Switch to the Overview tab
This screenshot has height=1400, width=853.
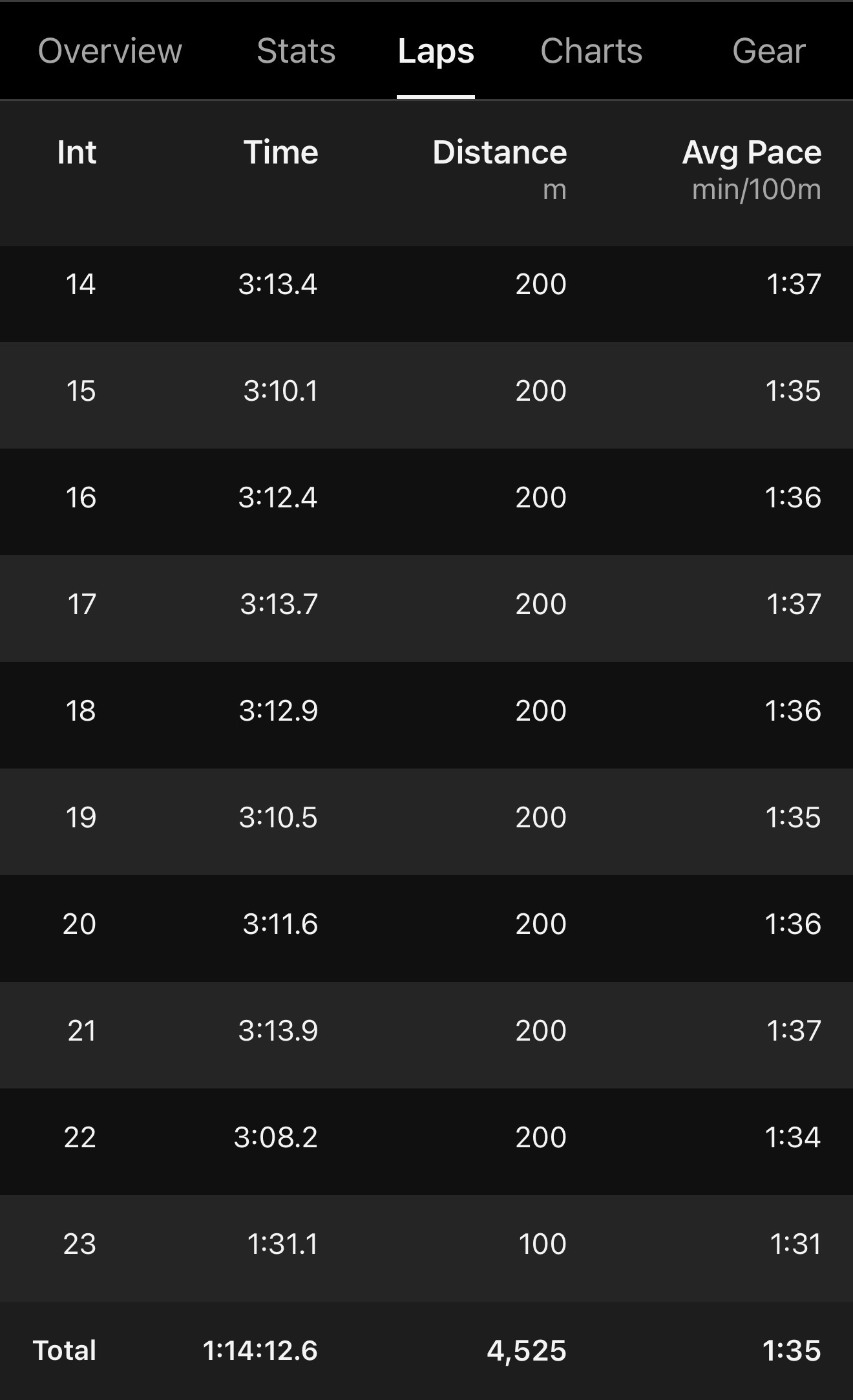click(x=110, y=51)
